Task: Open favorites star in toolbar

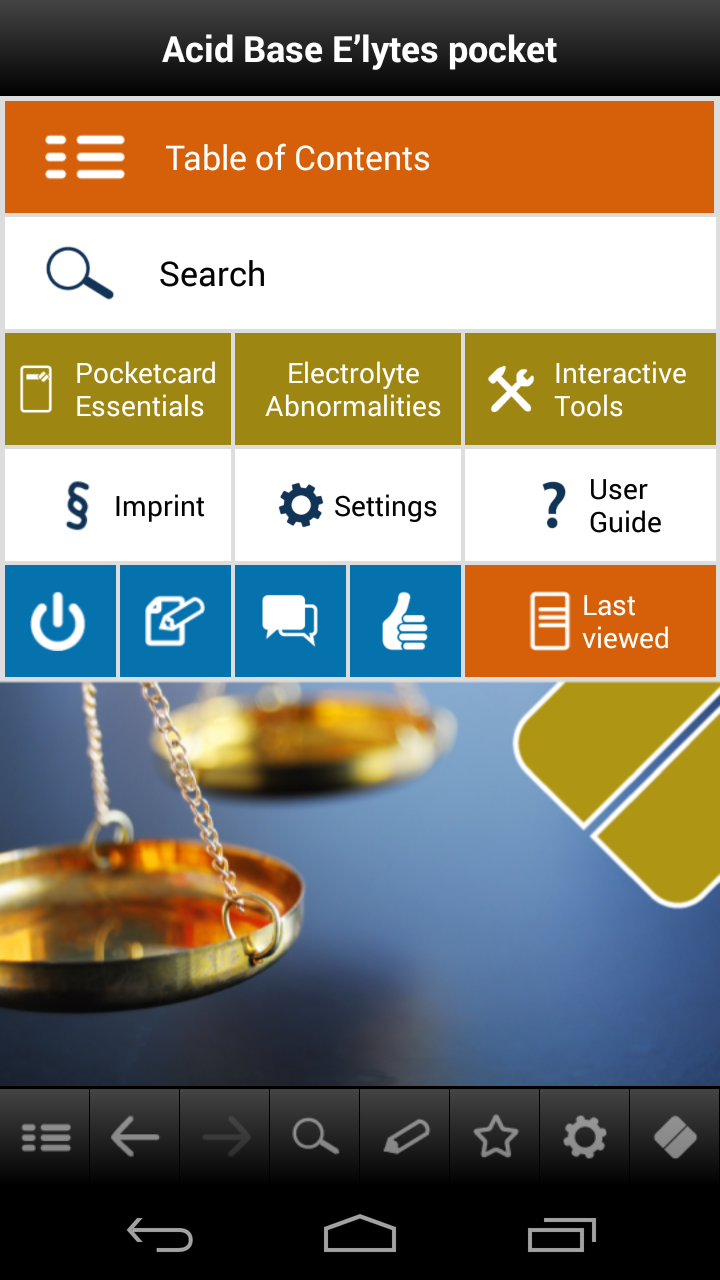Action: (x=495, y=1137)
